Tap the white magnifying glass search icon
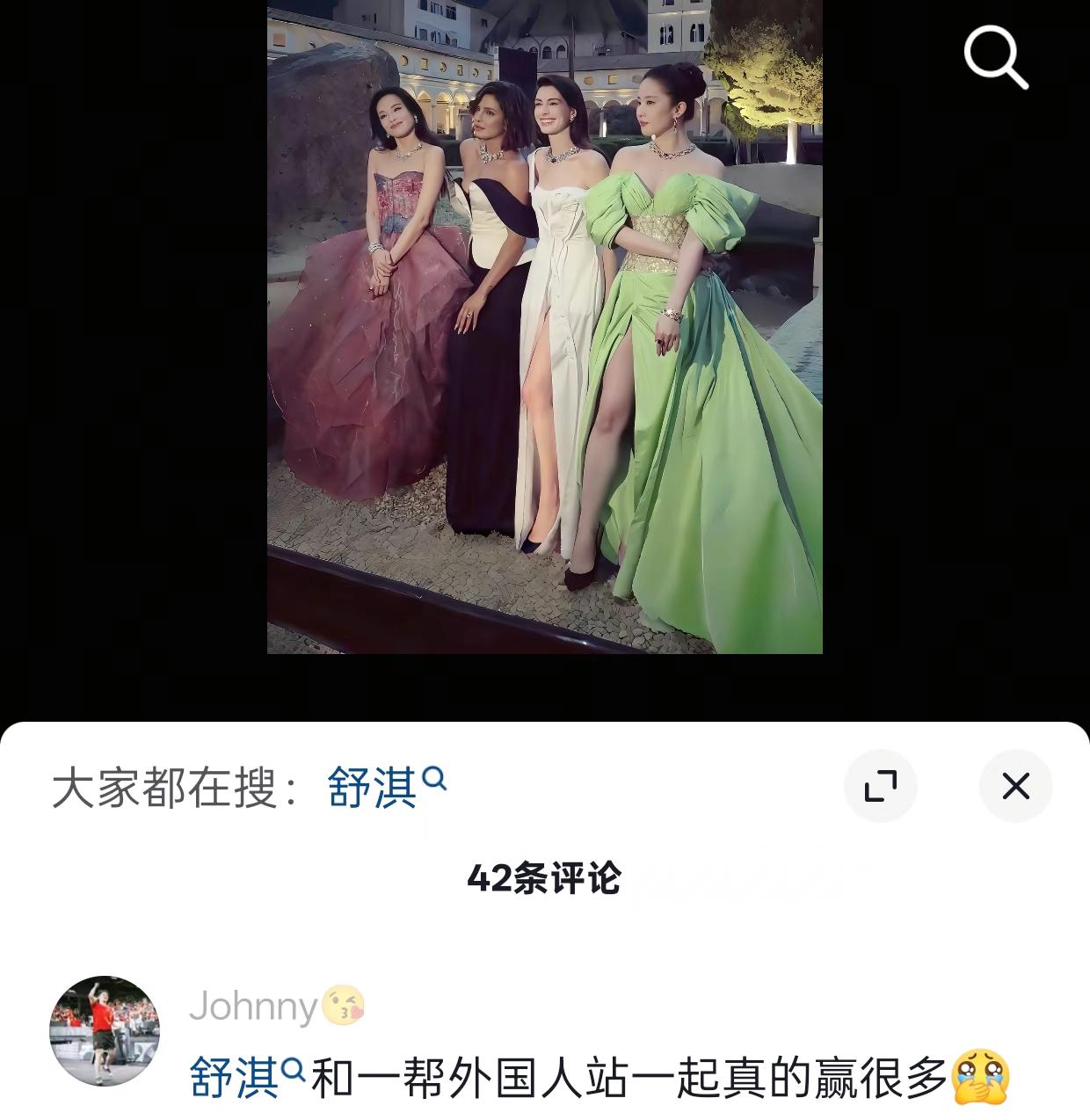This screenshot has height=1120, width=1090. [x=994, y=58]
